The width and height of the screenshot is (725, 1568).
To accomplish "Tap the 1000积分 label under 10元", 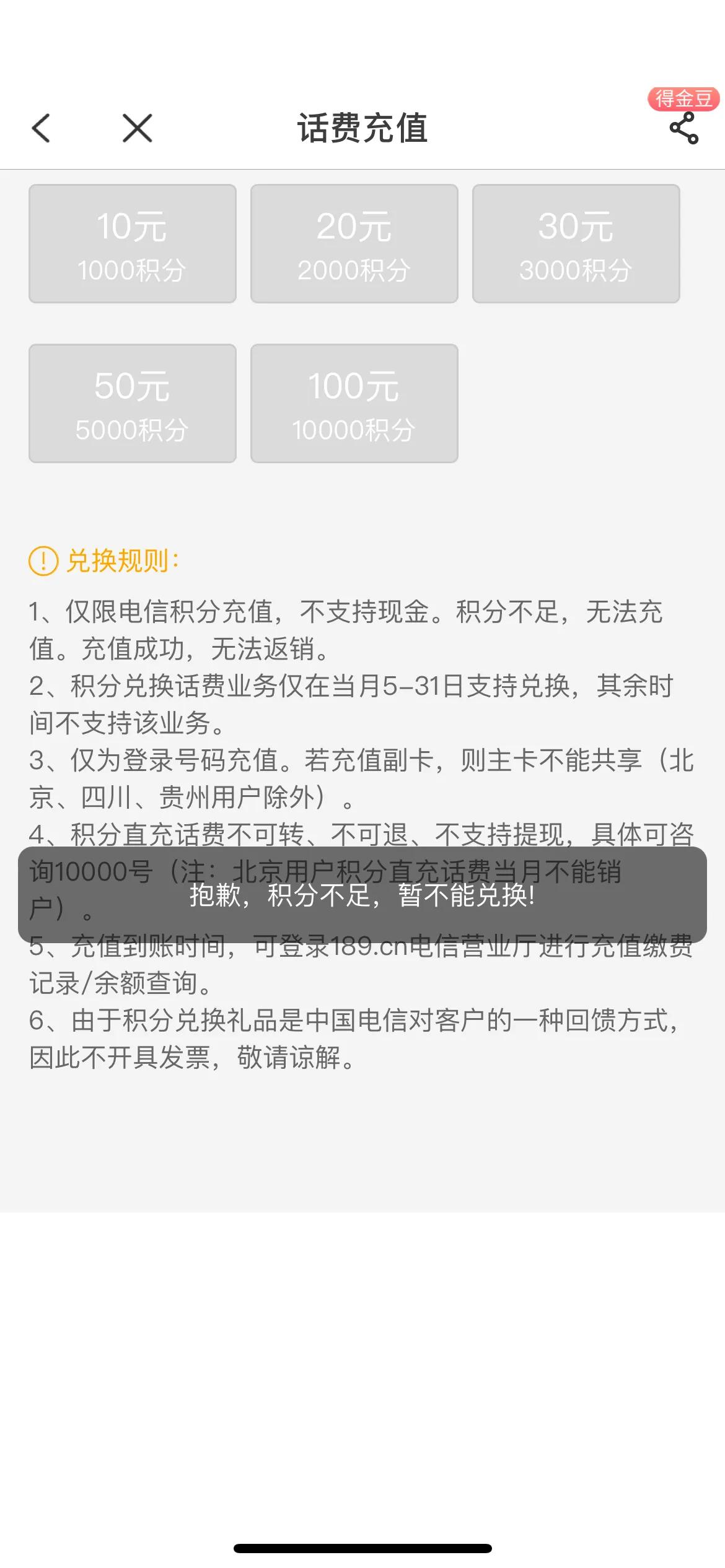I will point(132,271).
